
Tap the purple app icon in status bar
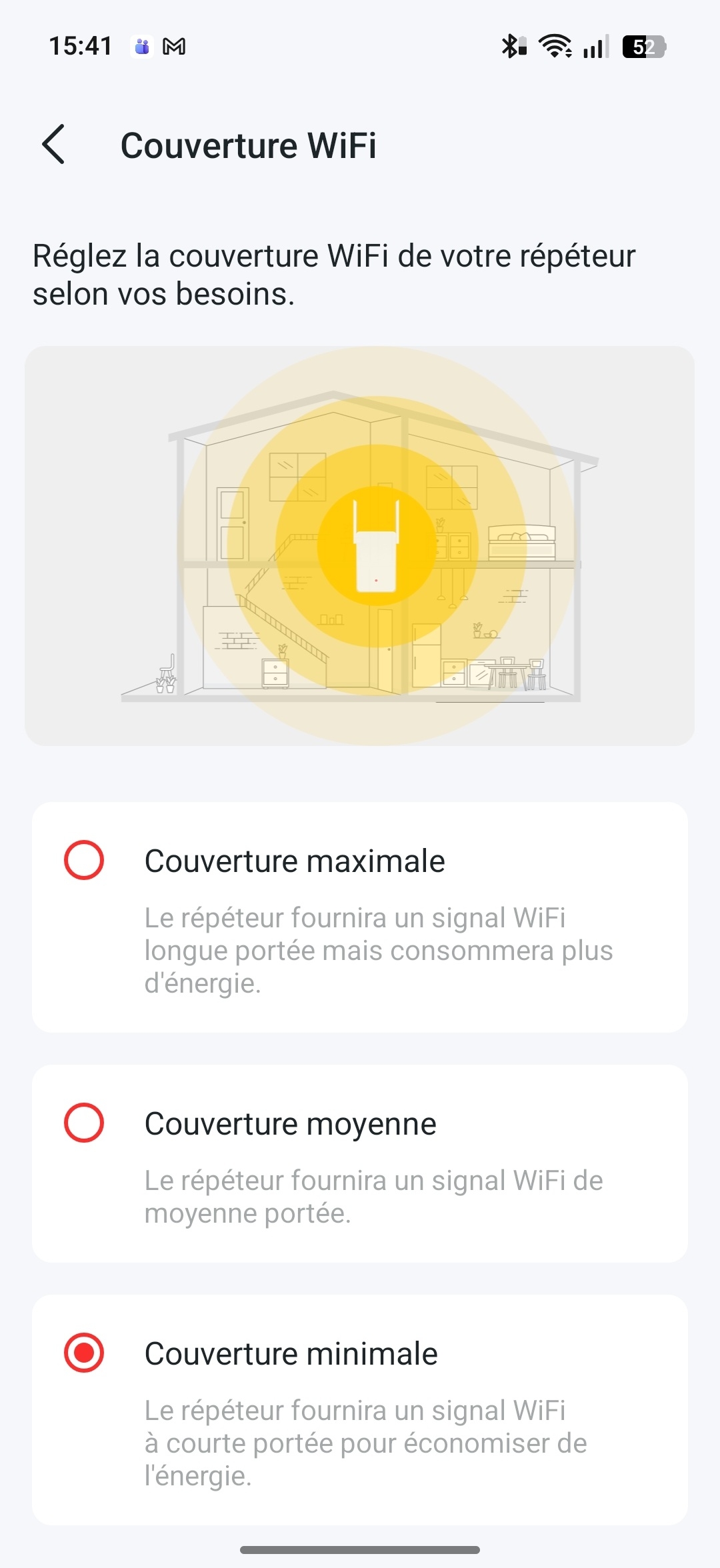(x=142, y=47)
